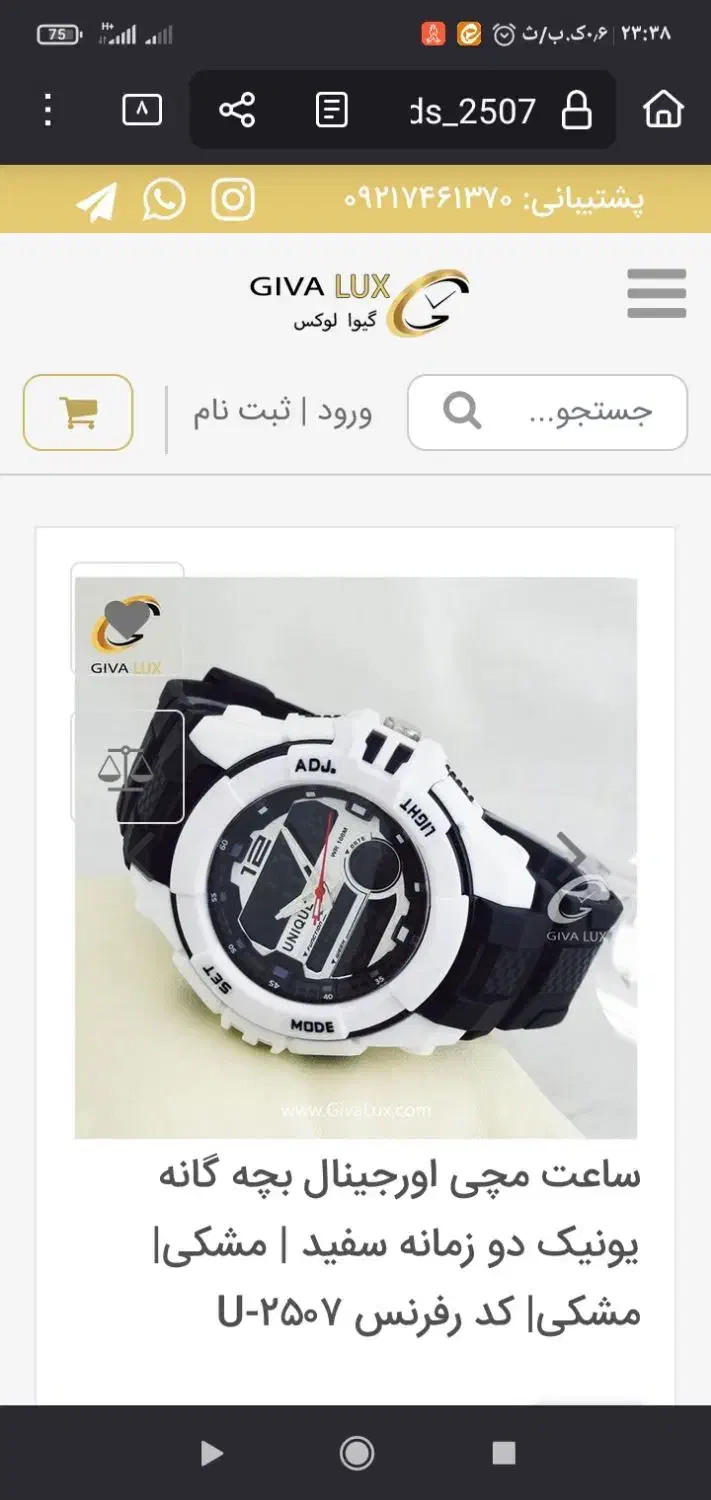Open reader mode for this page
The image size is (711, 1500).
(x=332, y=110)
